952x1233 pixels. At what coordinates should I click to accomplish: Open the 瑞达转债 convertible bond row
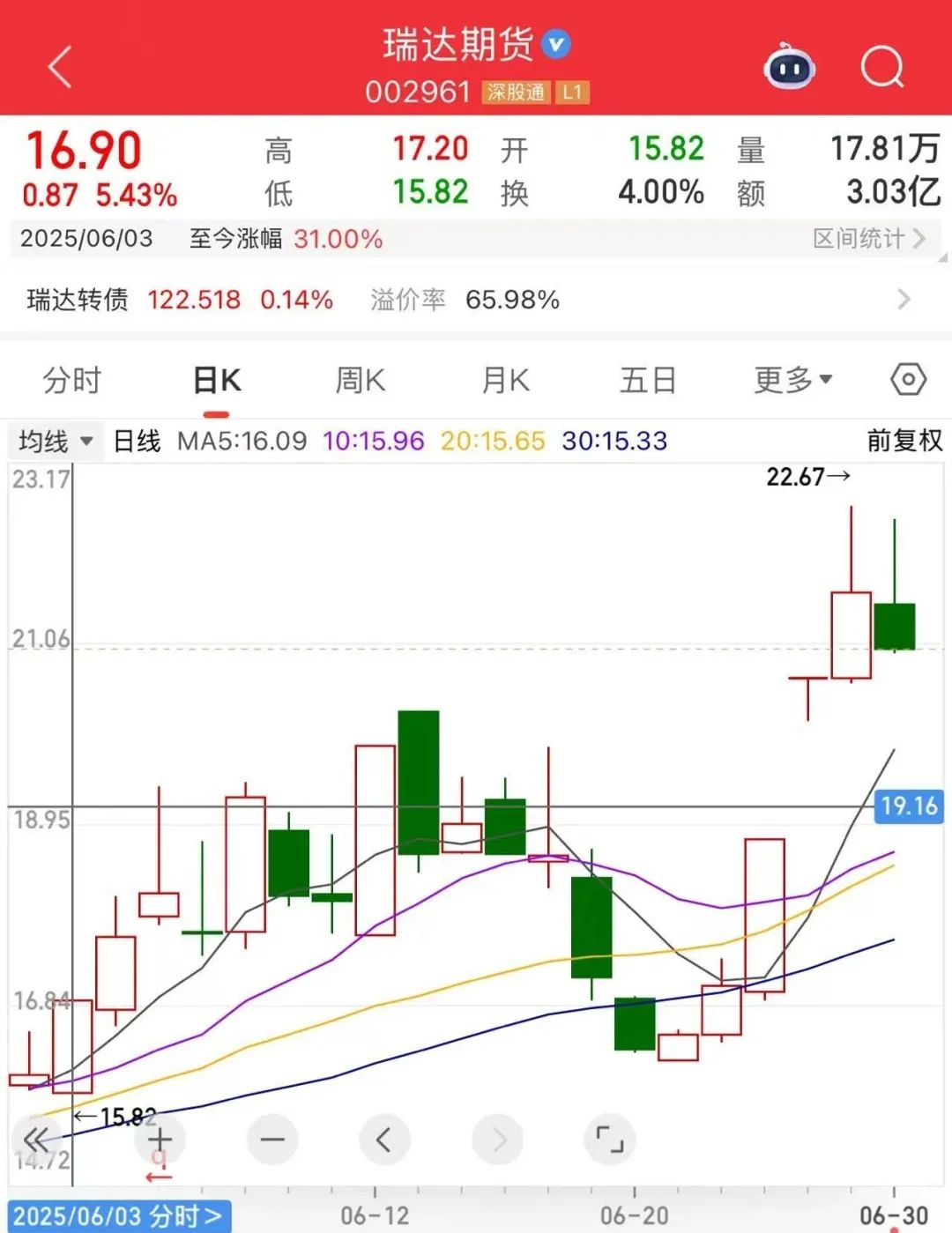click(x=476, y=300)
